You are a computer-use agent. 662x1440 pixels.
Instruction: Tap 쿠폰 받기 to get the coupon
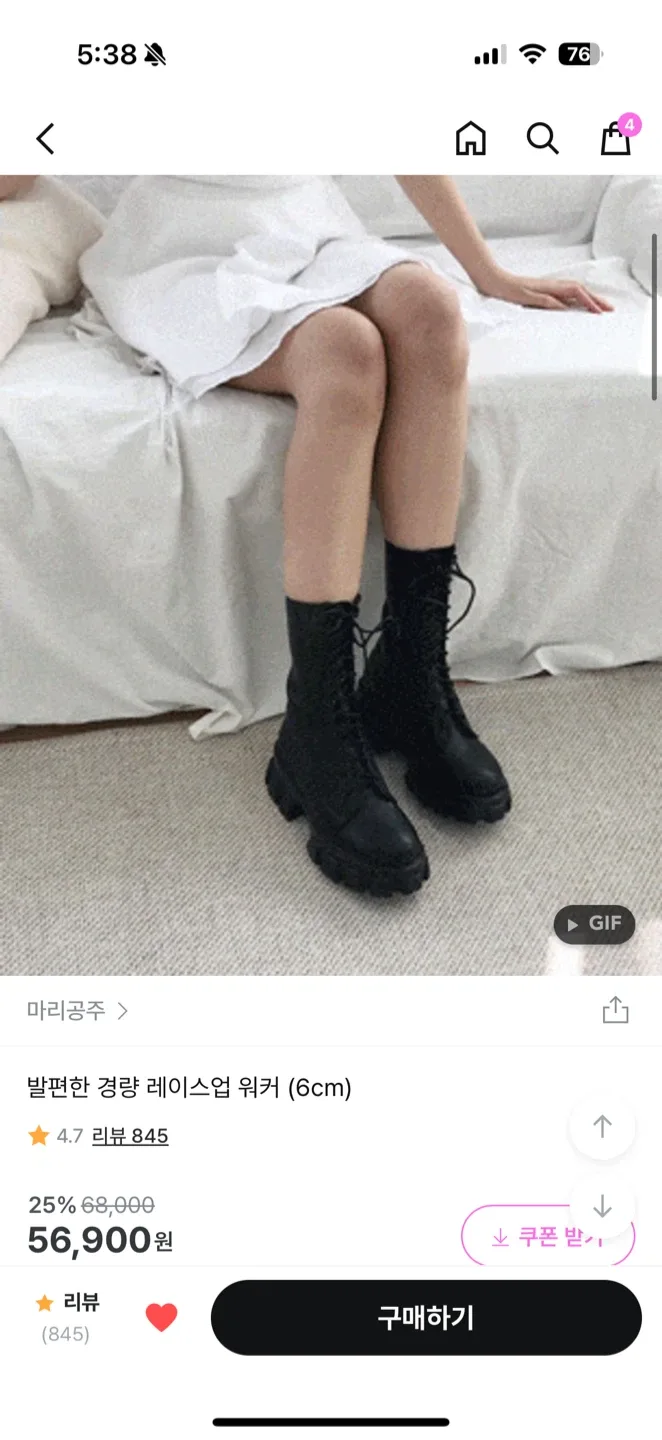547,1238
